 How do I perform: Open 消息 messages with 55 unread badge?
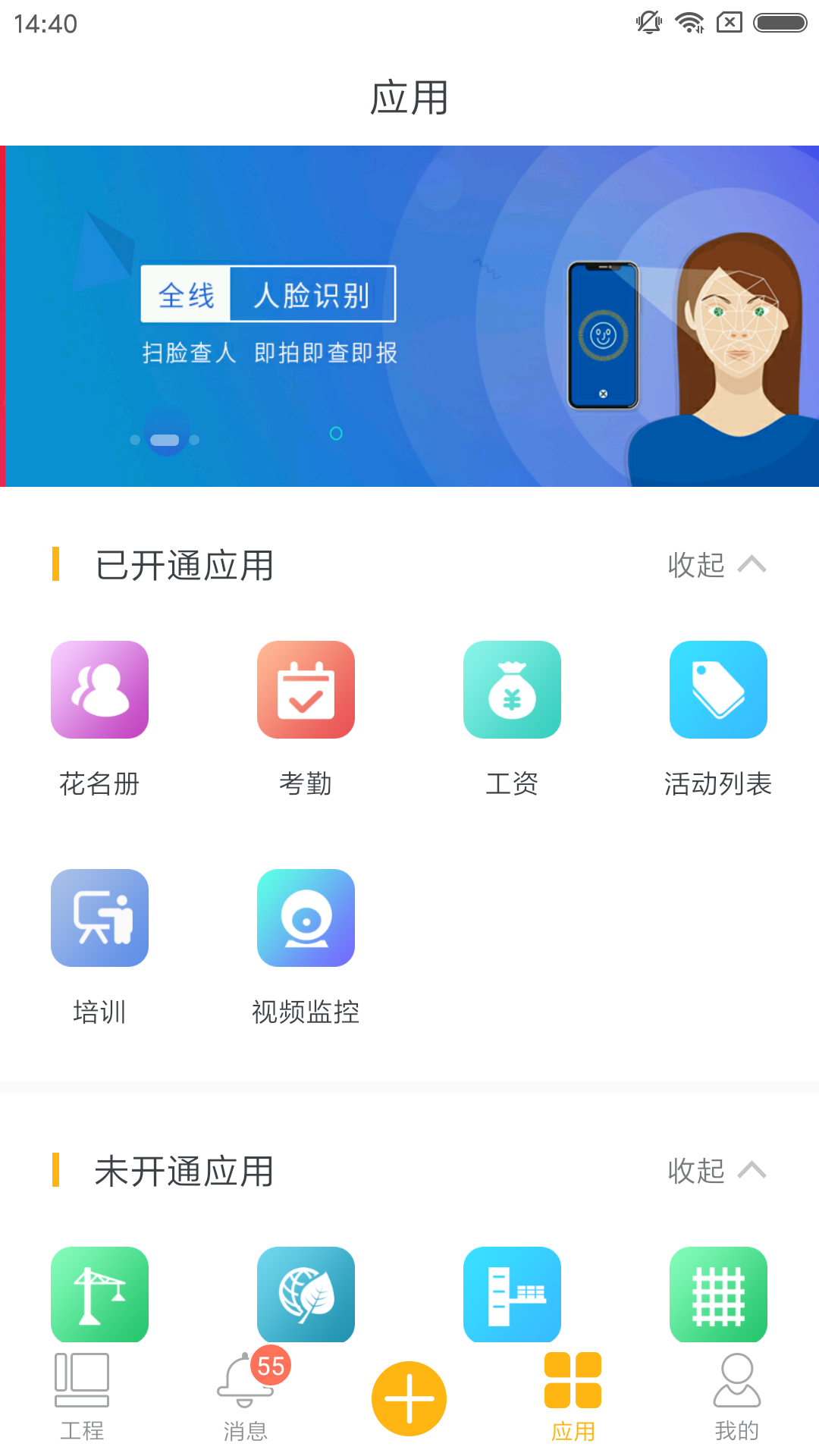click(x=245, y=1399)
